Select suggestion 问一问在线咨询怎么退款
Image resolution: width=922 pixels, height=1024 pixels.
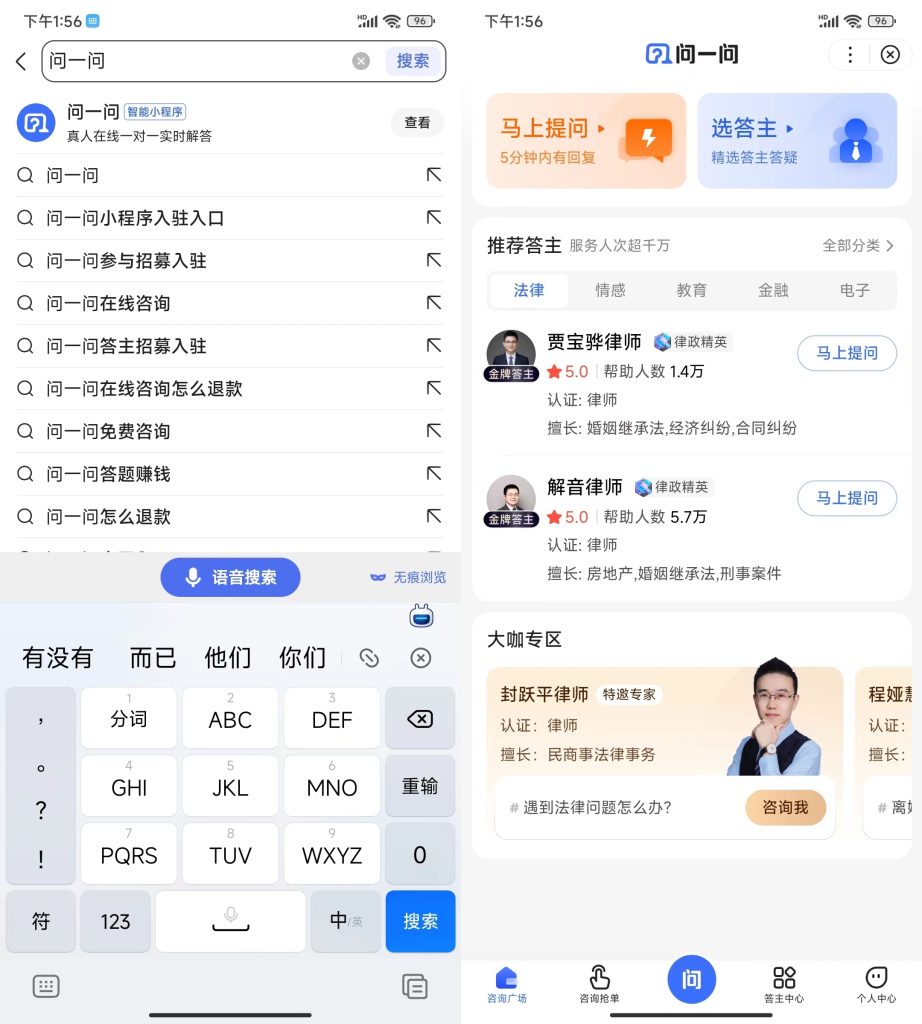(x=144, y=389)
